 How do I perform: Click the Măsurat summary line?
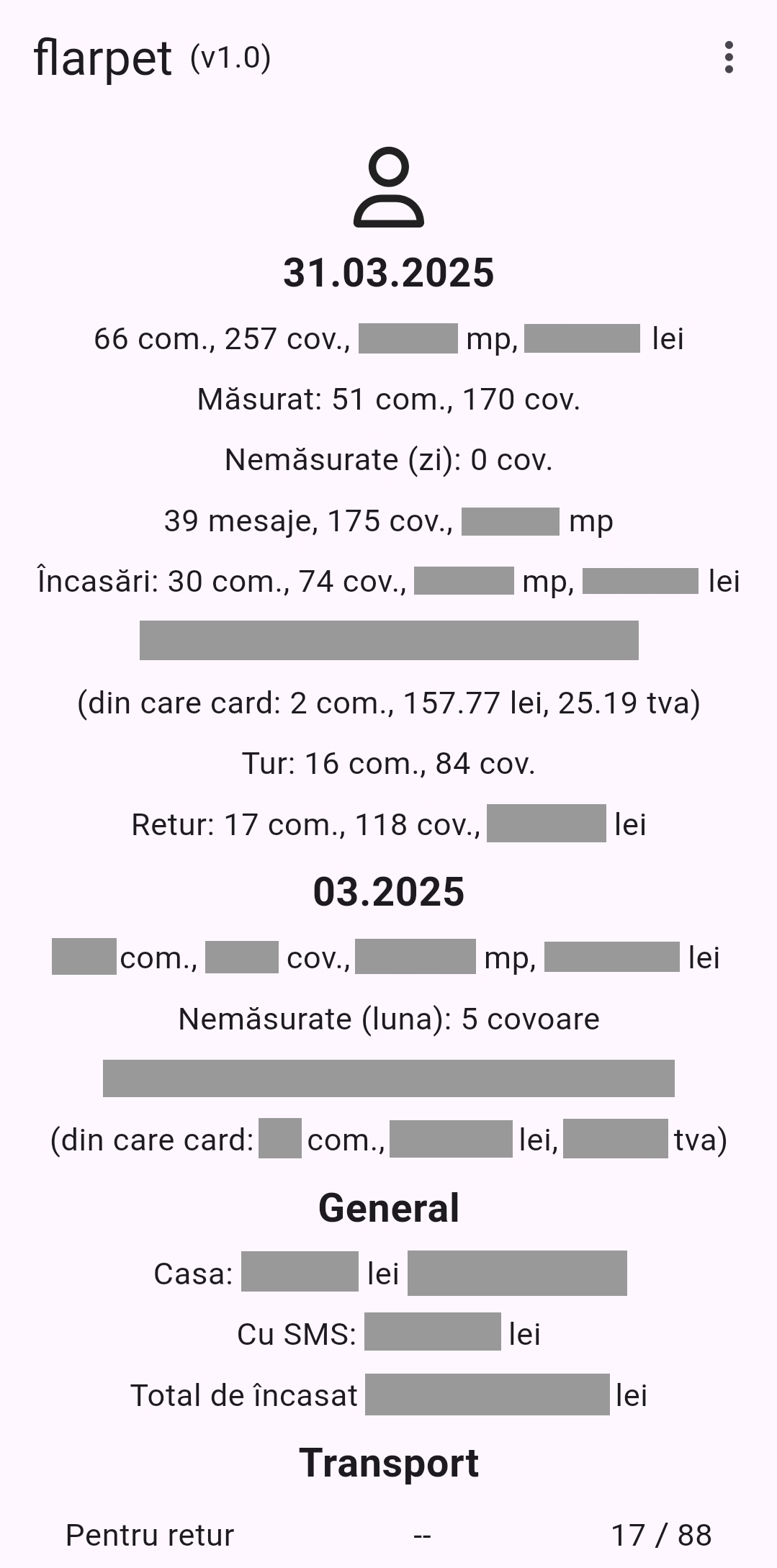(x=389, y=401)
